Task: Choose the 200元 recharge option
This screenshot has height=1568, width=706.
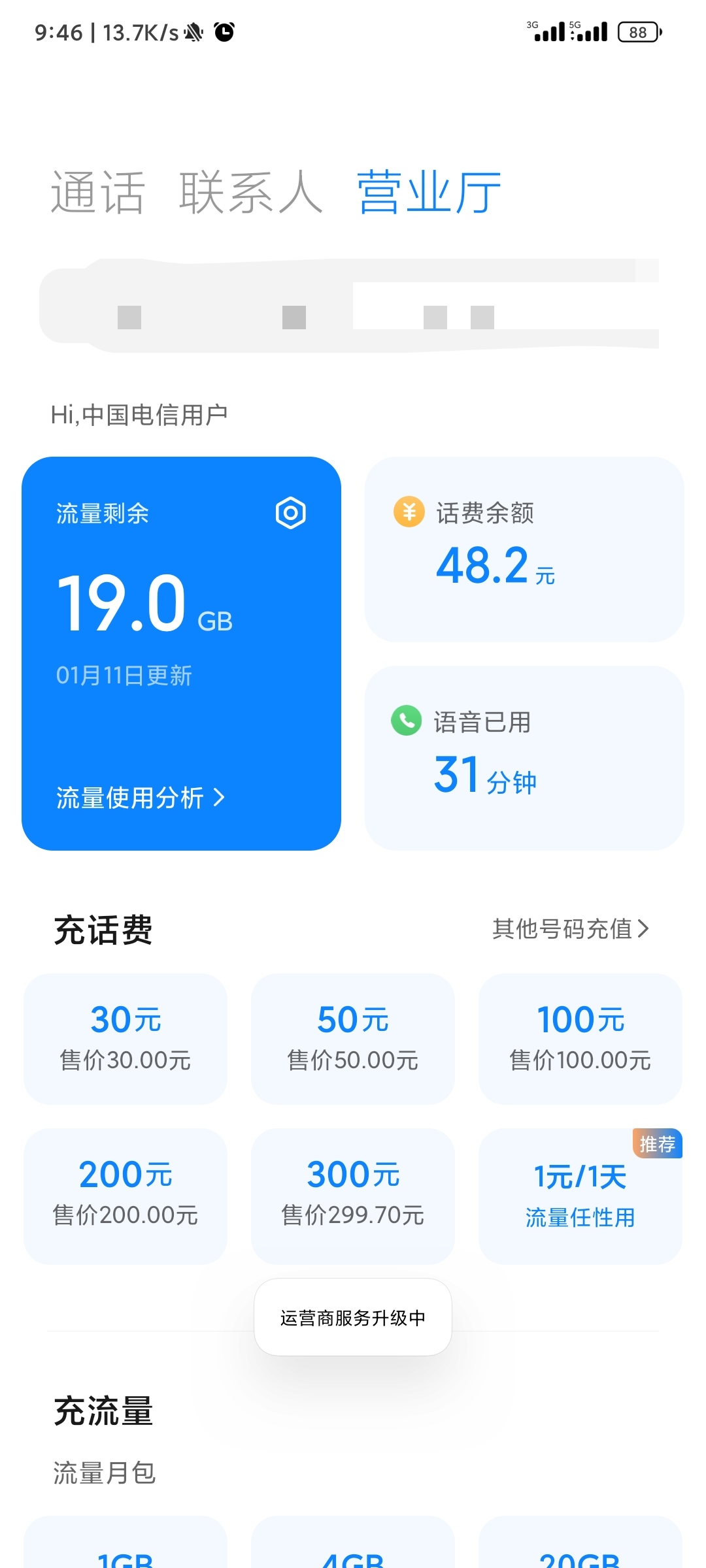Action: pyautogui.click(x=126, y=1196)
